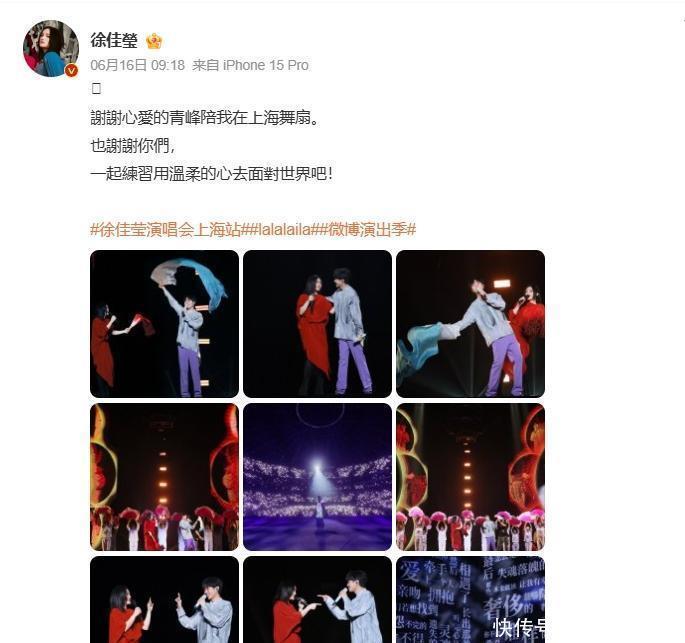685x643 pixels.
Task: View photo of blue fan waved overhead
Action: (x=164, y=323)
